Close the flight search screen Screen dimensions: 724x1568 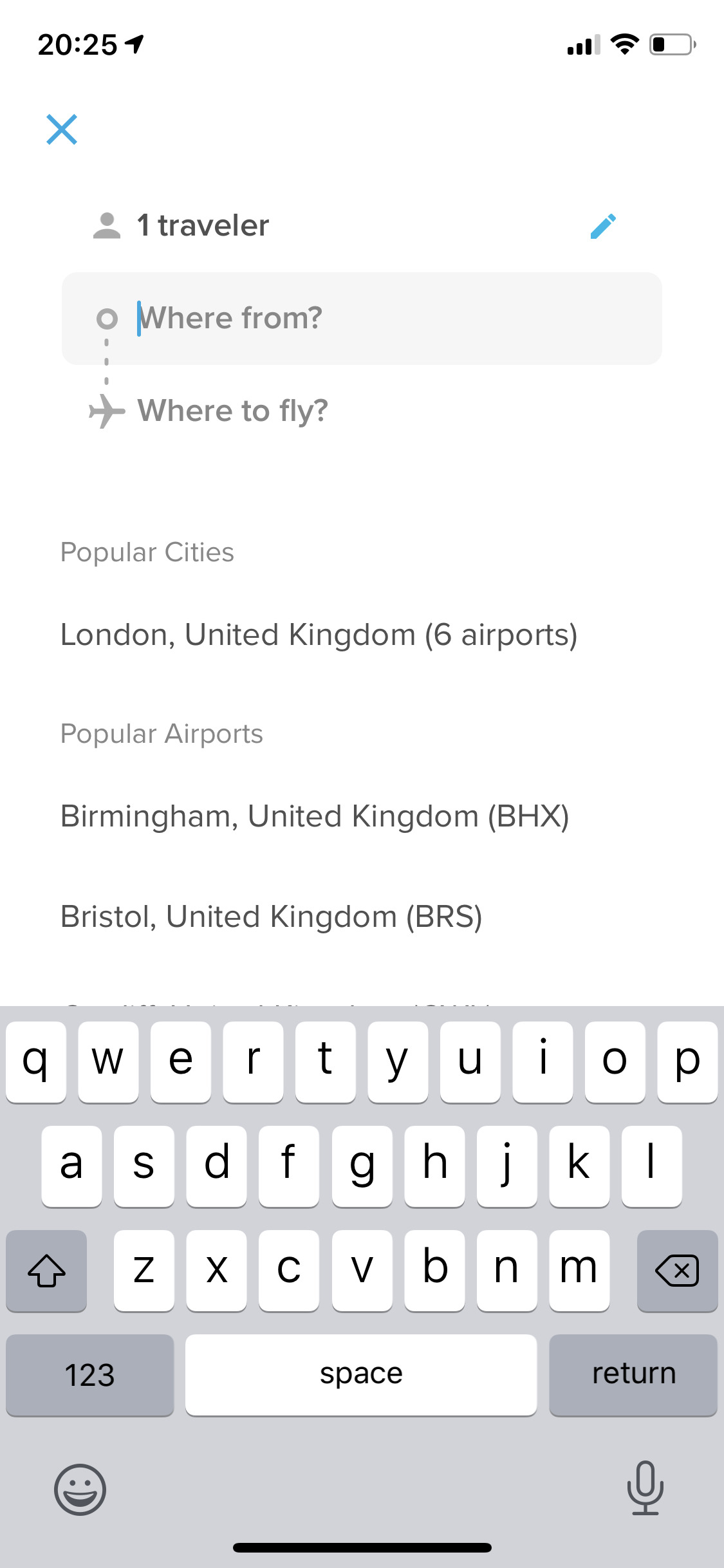coord(61,131)
